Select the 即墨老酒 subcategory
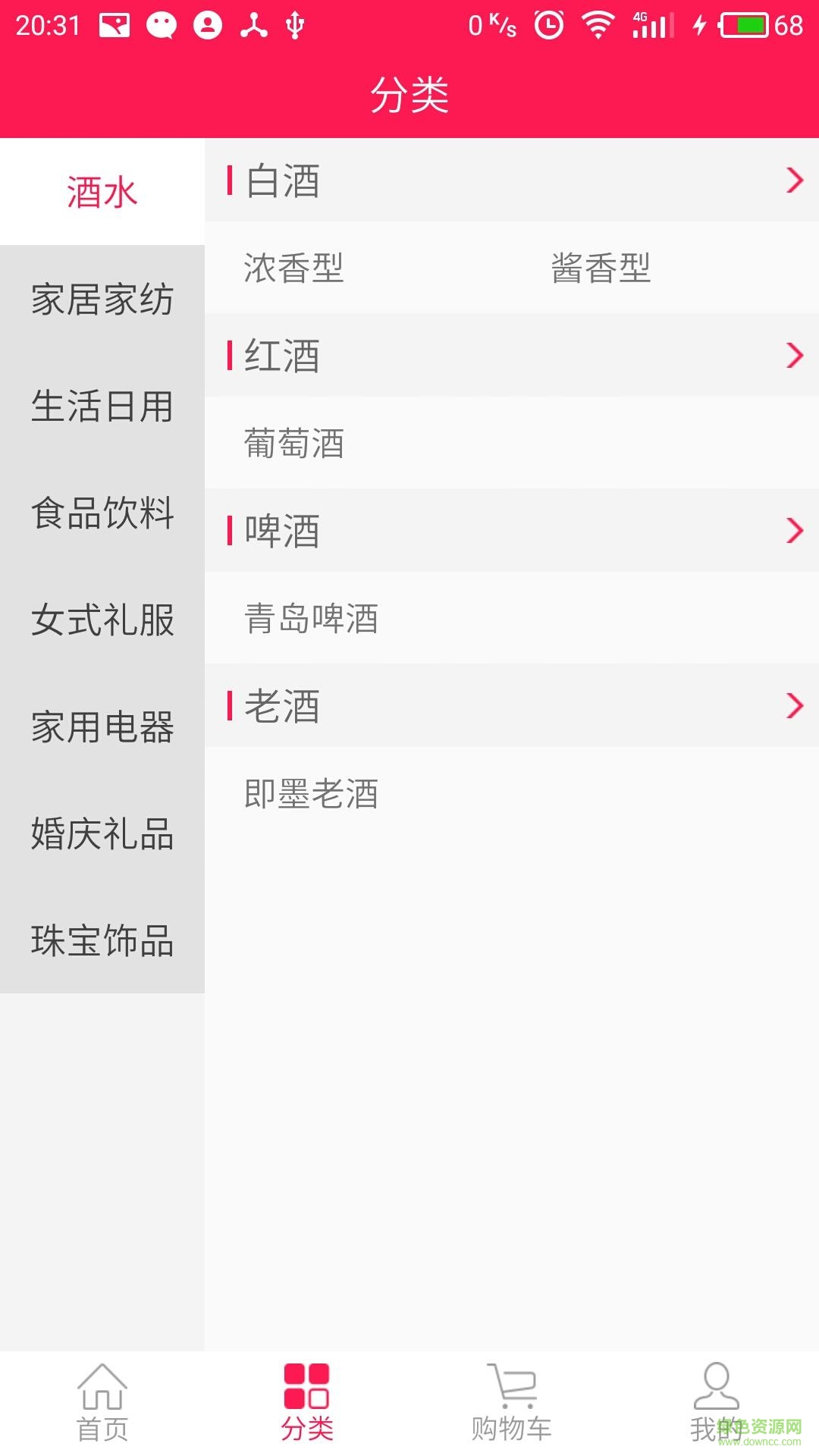Viewport: 819px width, 1456px height. pyautogui.click(x=311, y=793)
